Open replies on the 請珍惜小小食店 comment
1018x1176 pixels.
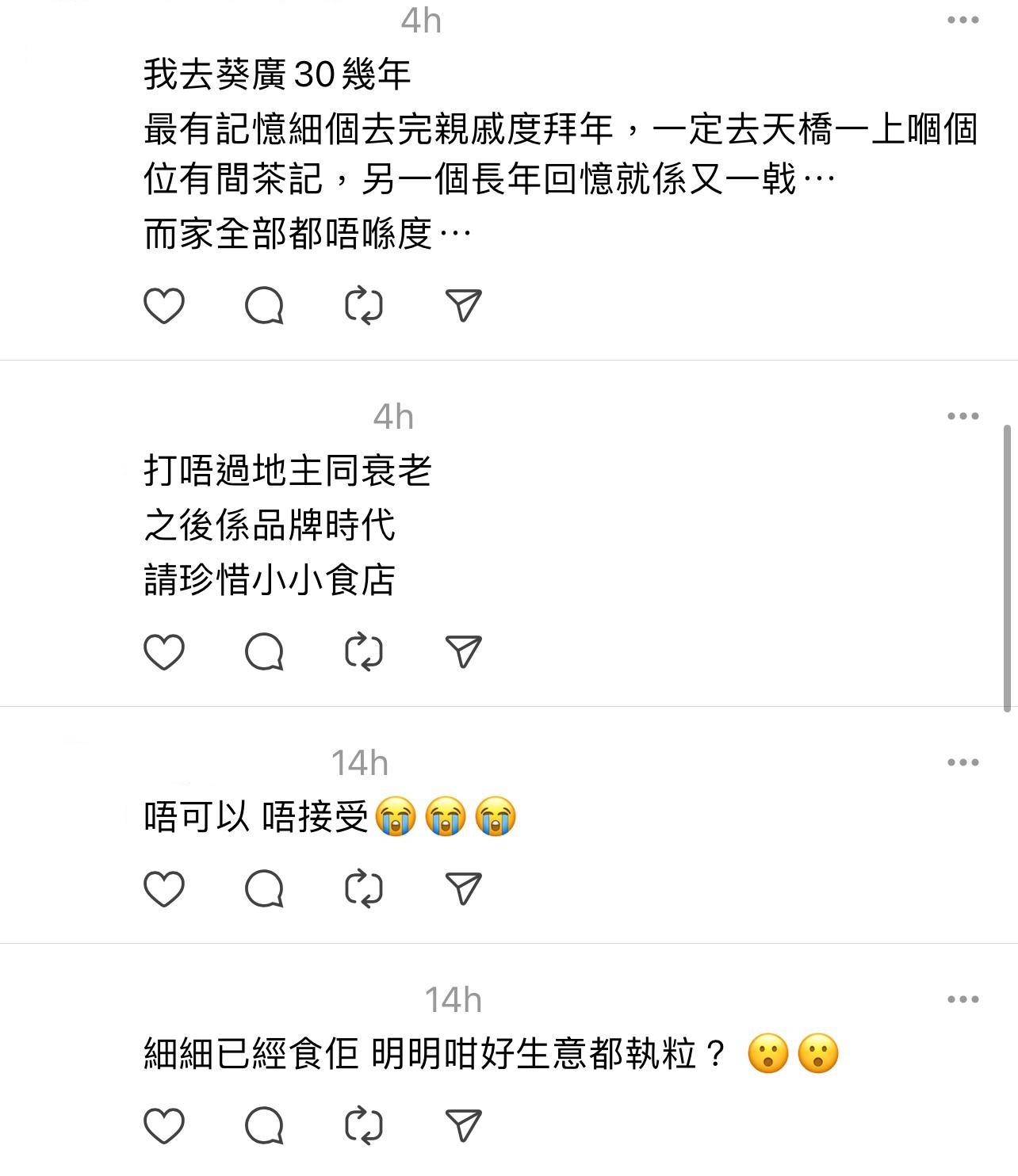point(266,651)
